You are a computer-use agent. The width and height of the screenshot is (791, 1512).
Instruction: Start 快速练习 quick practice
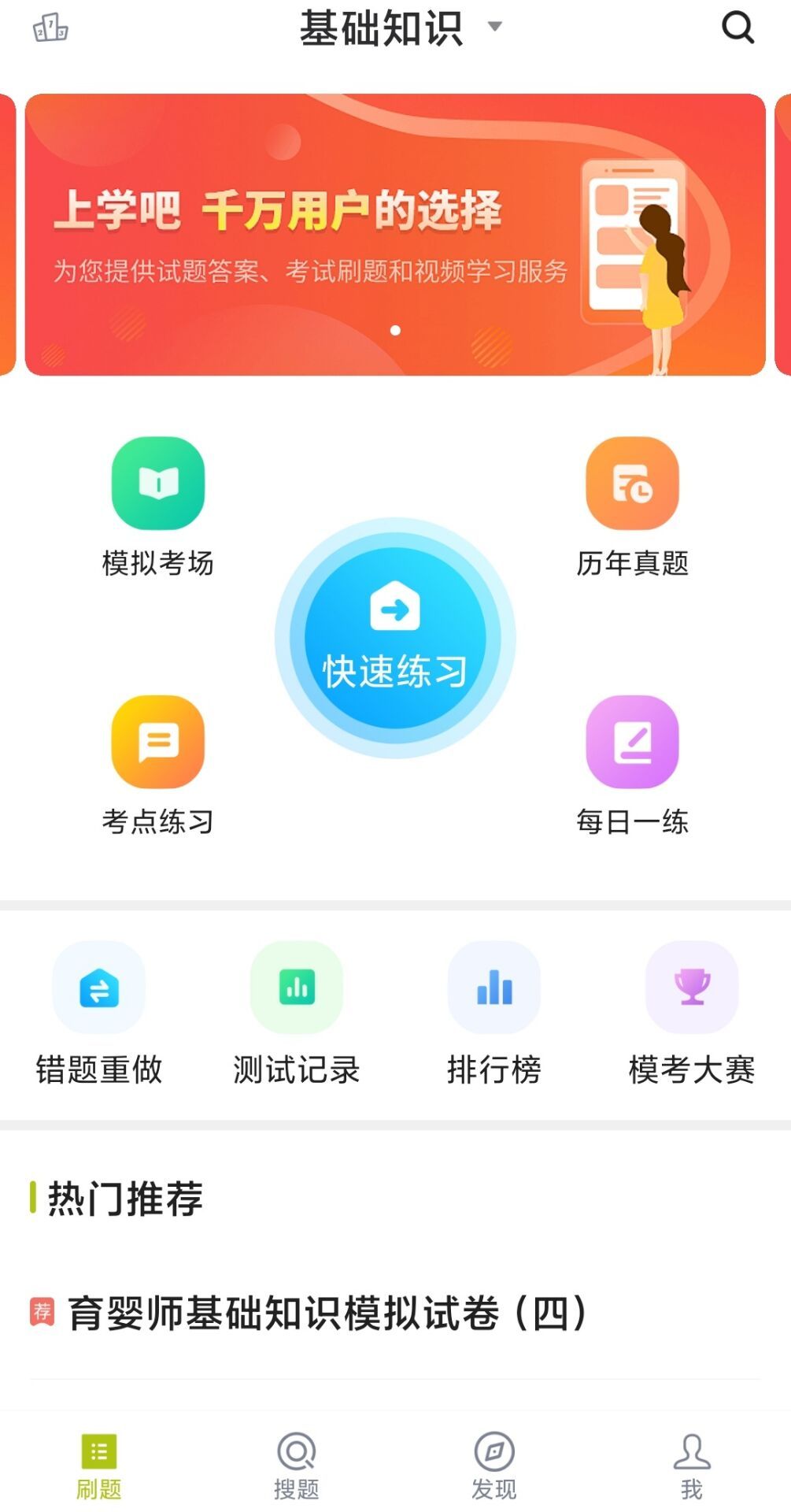[x=395, y=638]
